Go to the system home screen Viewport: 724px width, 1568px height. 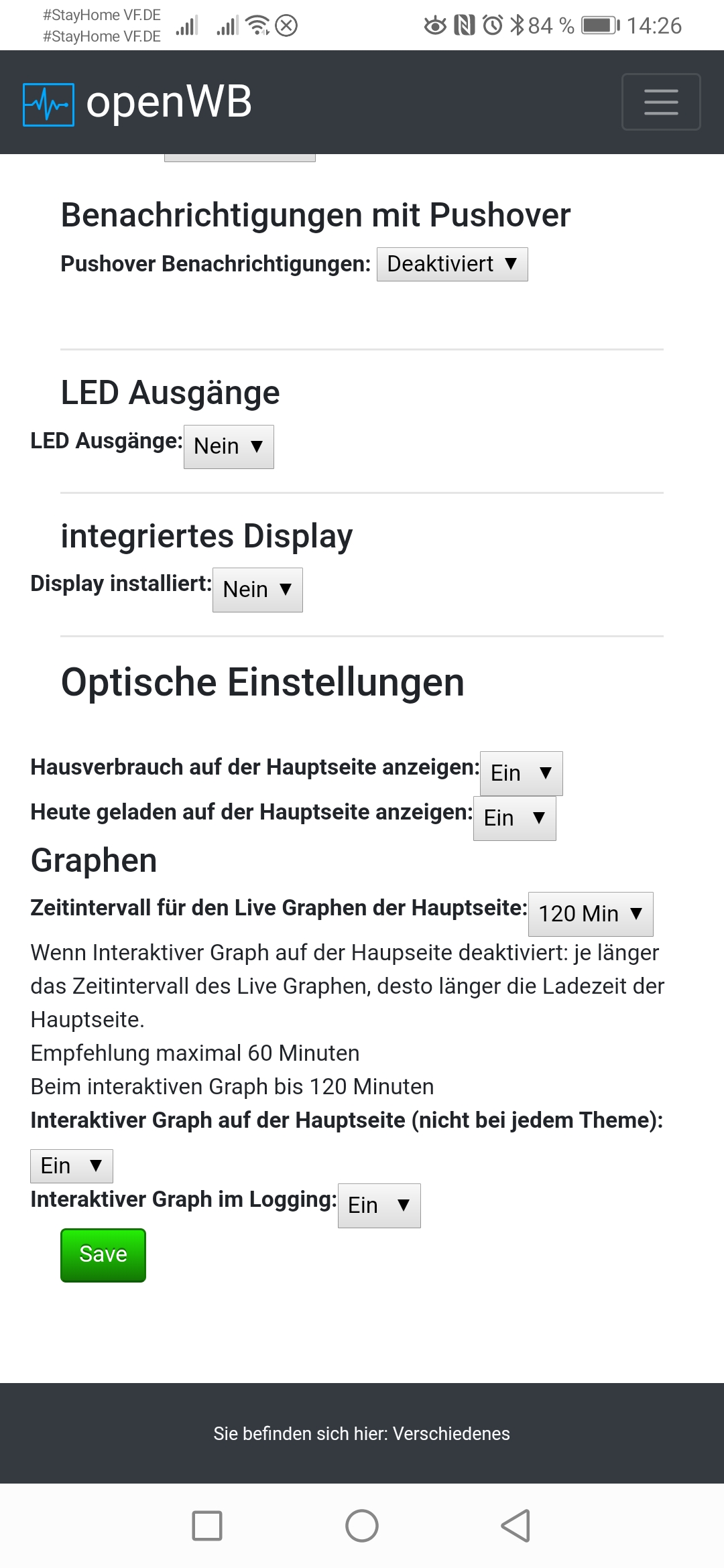(x=362, y=1526)
